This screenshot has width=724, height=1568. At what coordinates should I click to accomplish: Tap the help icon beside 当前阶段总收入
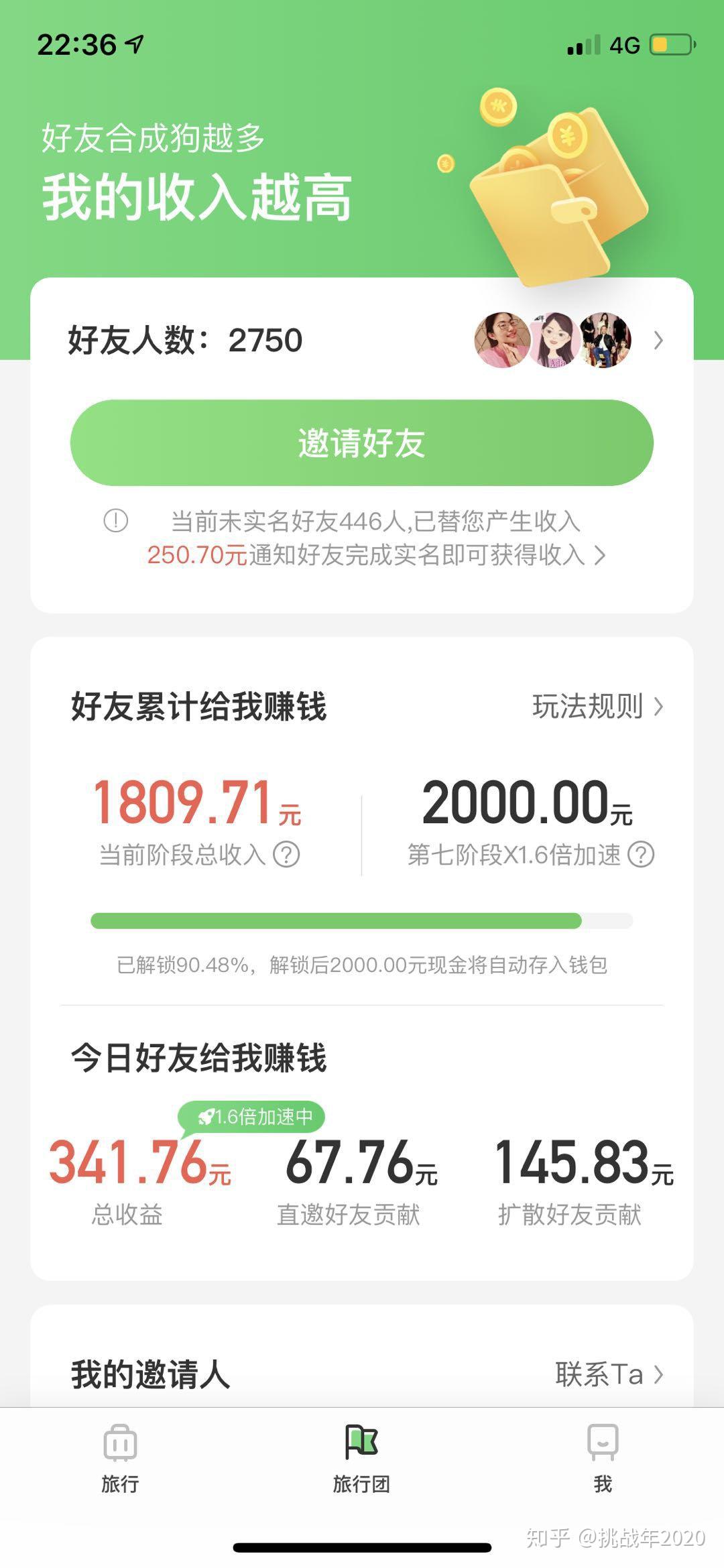(287, 855)
